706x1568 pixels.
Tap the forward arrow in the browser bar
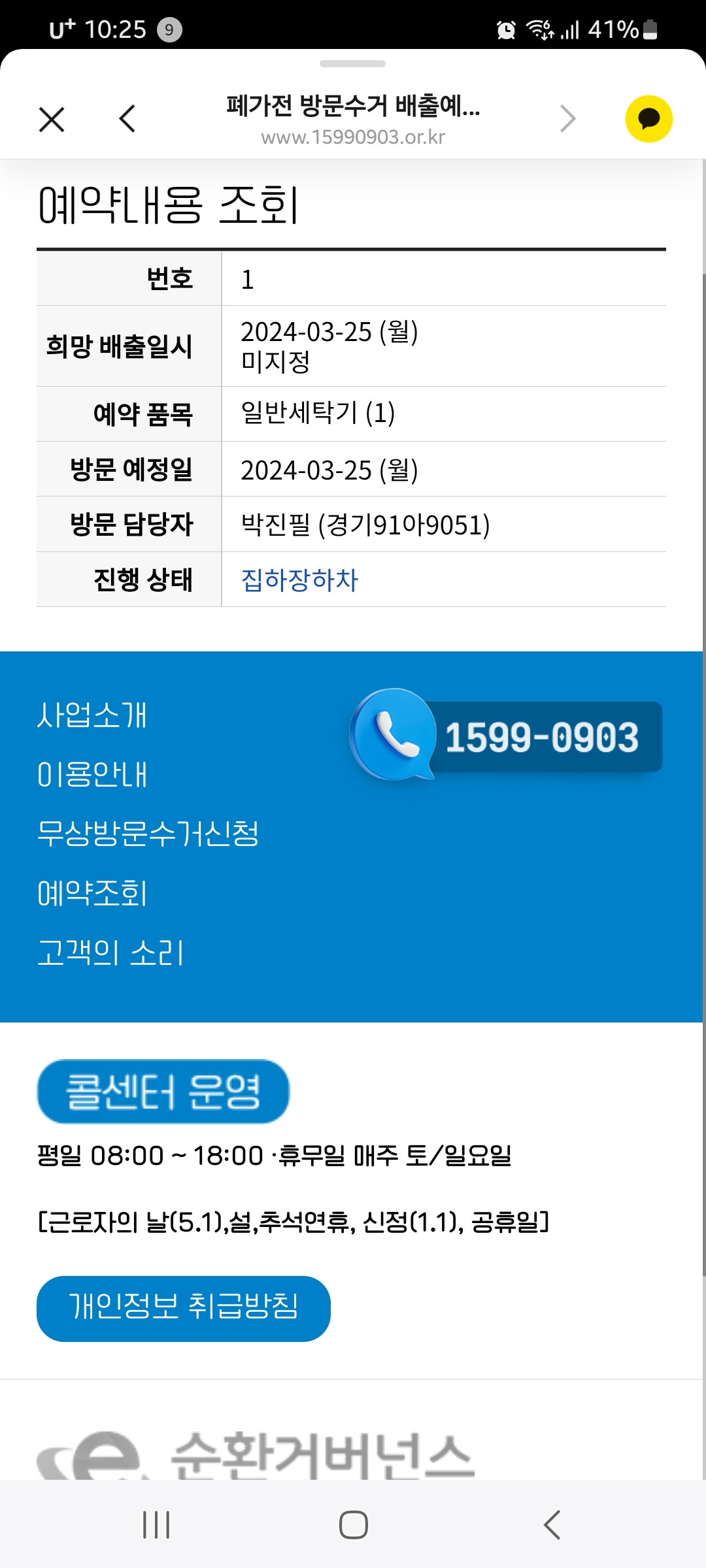(x=567, y=119)
